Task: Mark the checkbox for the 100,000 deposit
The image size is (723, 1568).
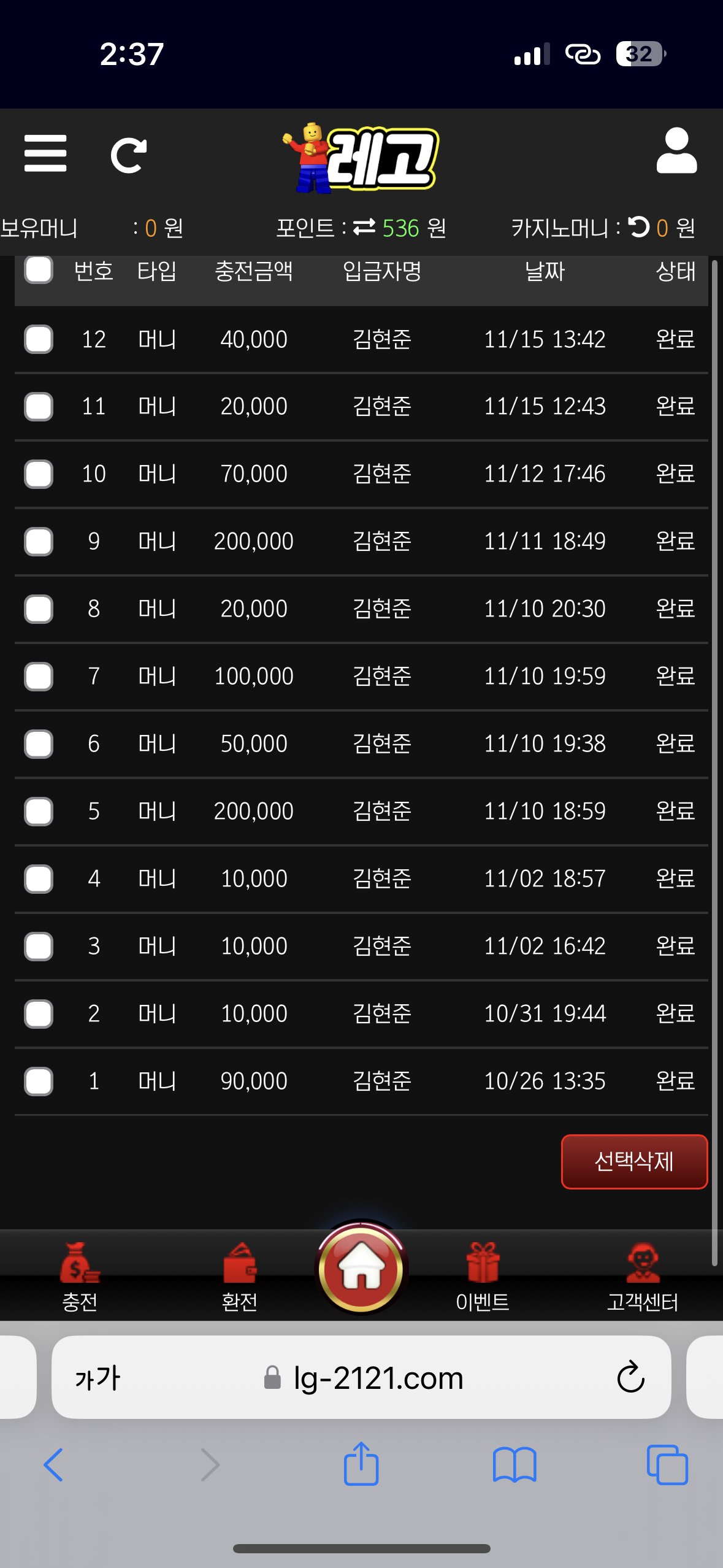Action: 39,677
